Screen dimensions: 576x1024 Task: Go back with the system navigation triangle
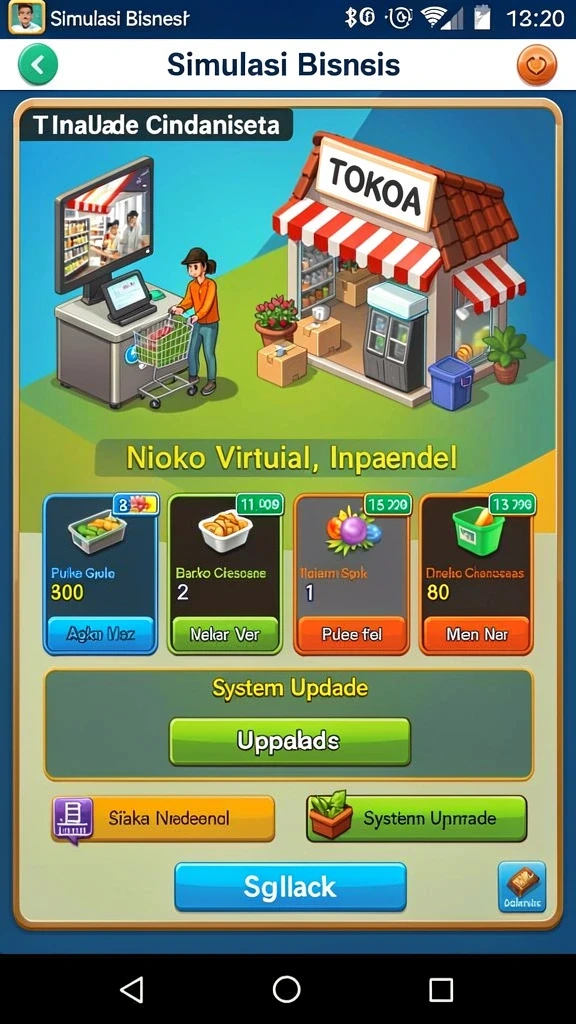click(x=133, y=989)
